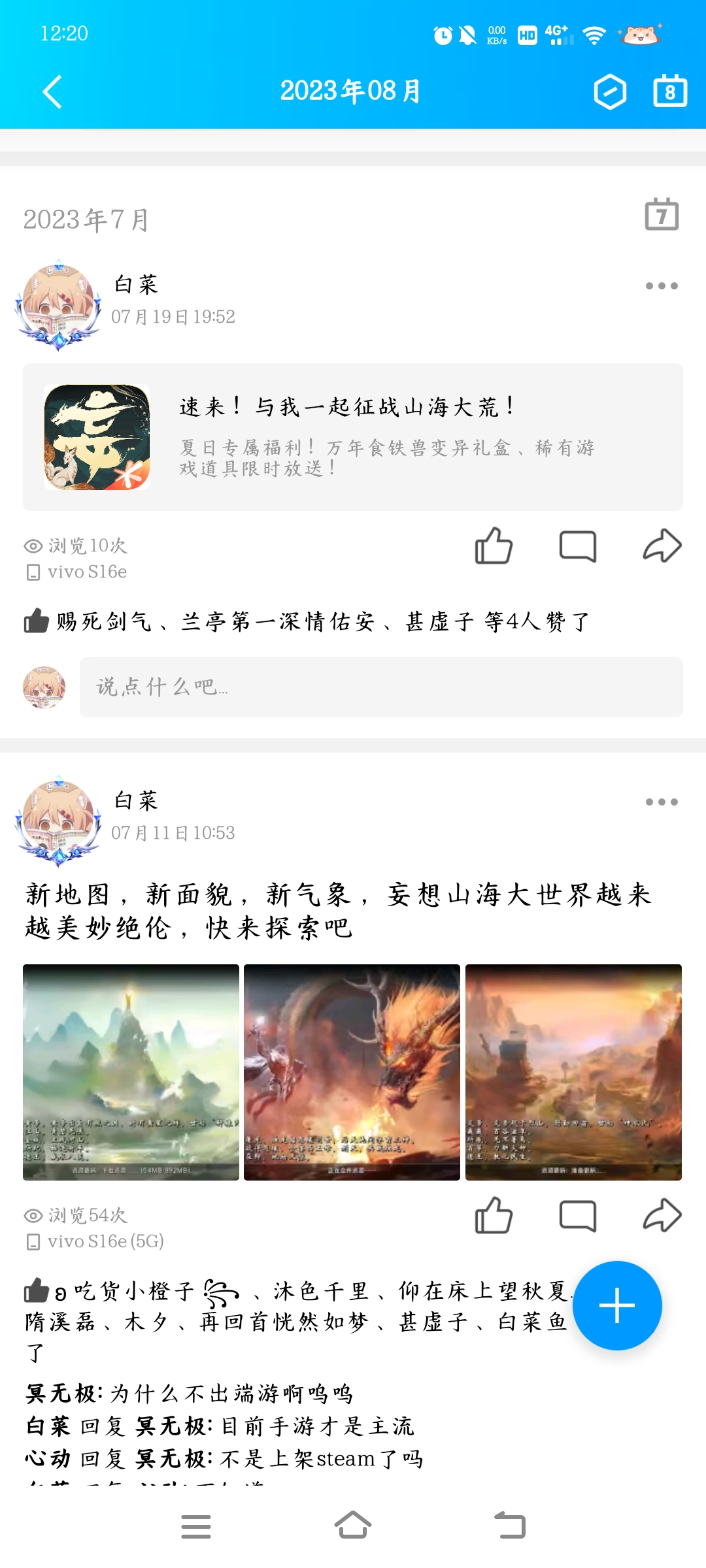Open the calendar icon in the header

pyautogui.click(x=670, y=91)
